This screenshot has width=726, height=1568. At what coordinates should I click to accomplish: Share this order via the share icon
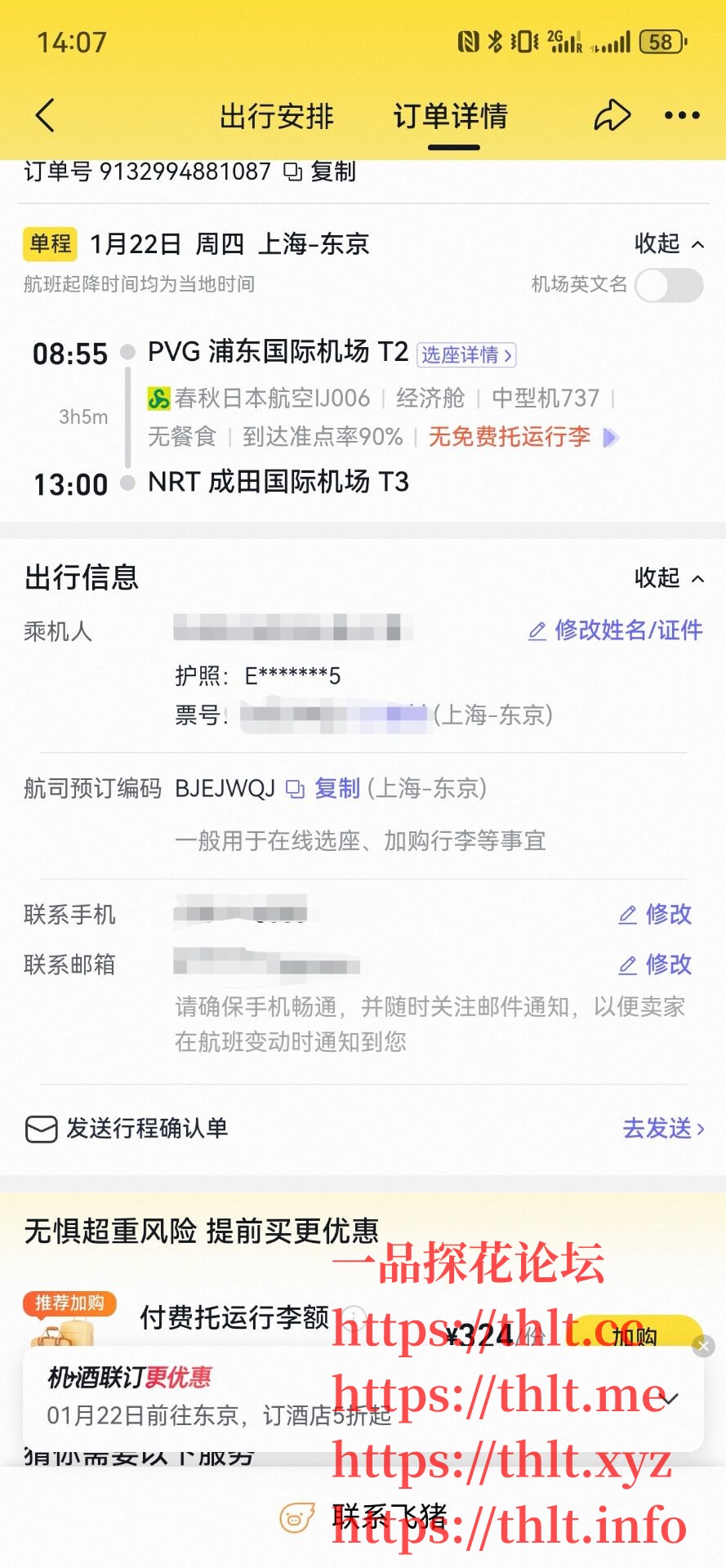[612, 115]
